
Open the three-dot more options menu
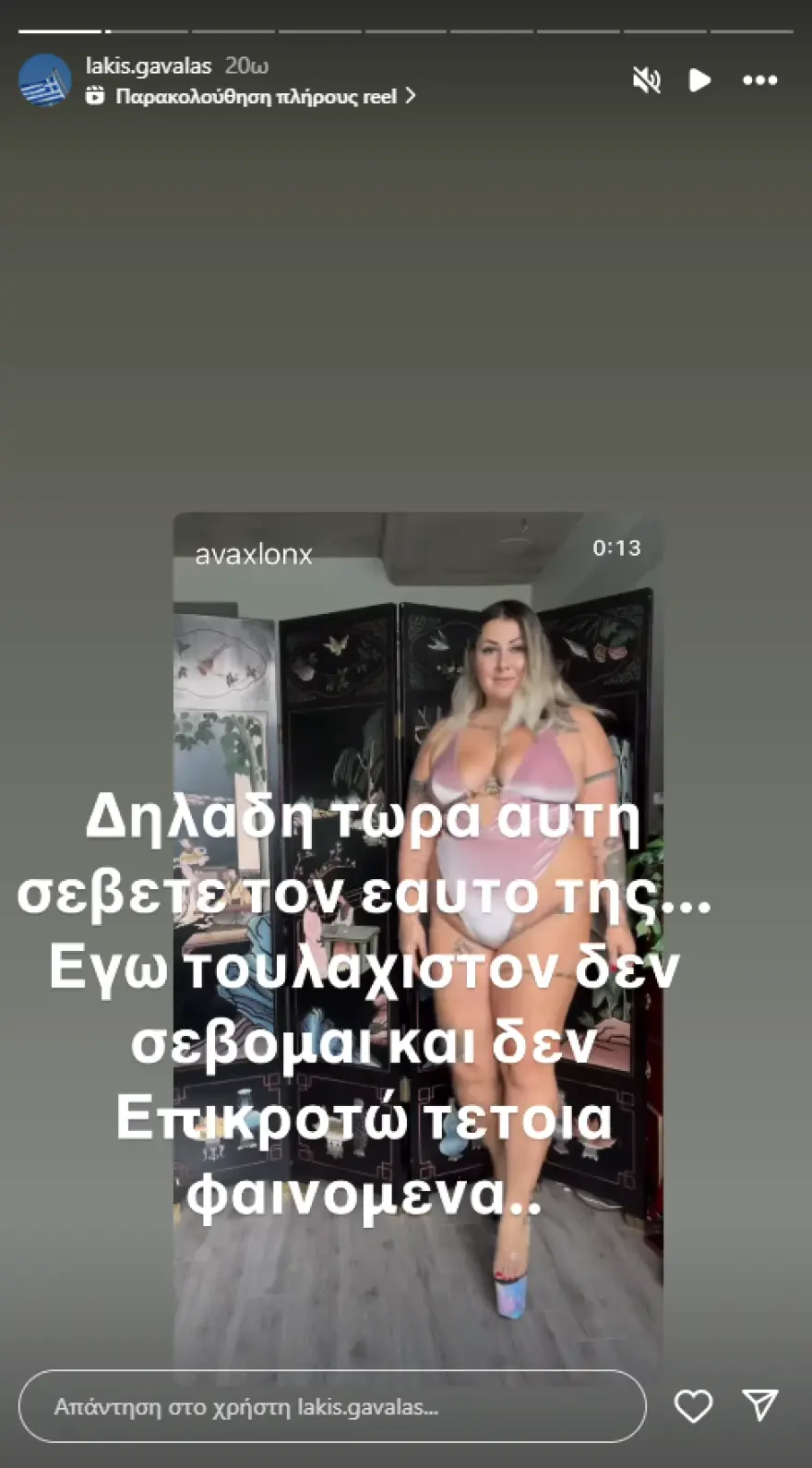tap(759, 80)
